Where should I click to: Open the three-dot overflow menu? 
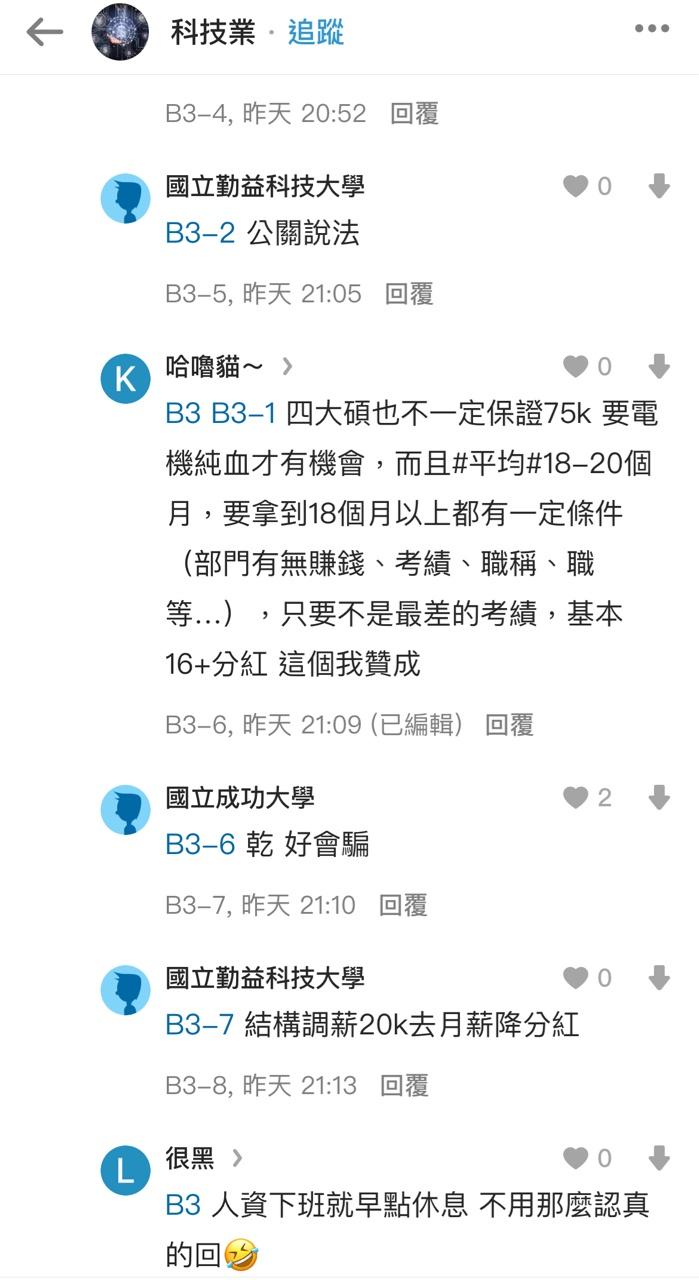[651, 30]
